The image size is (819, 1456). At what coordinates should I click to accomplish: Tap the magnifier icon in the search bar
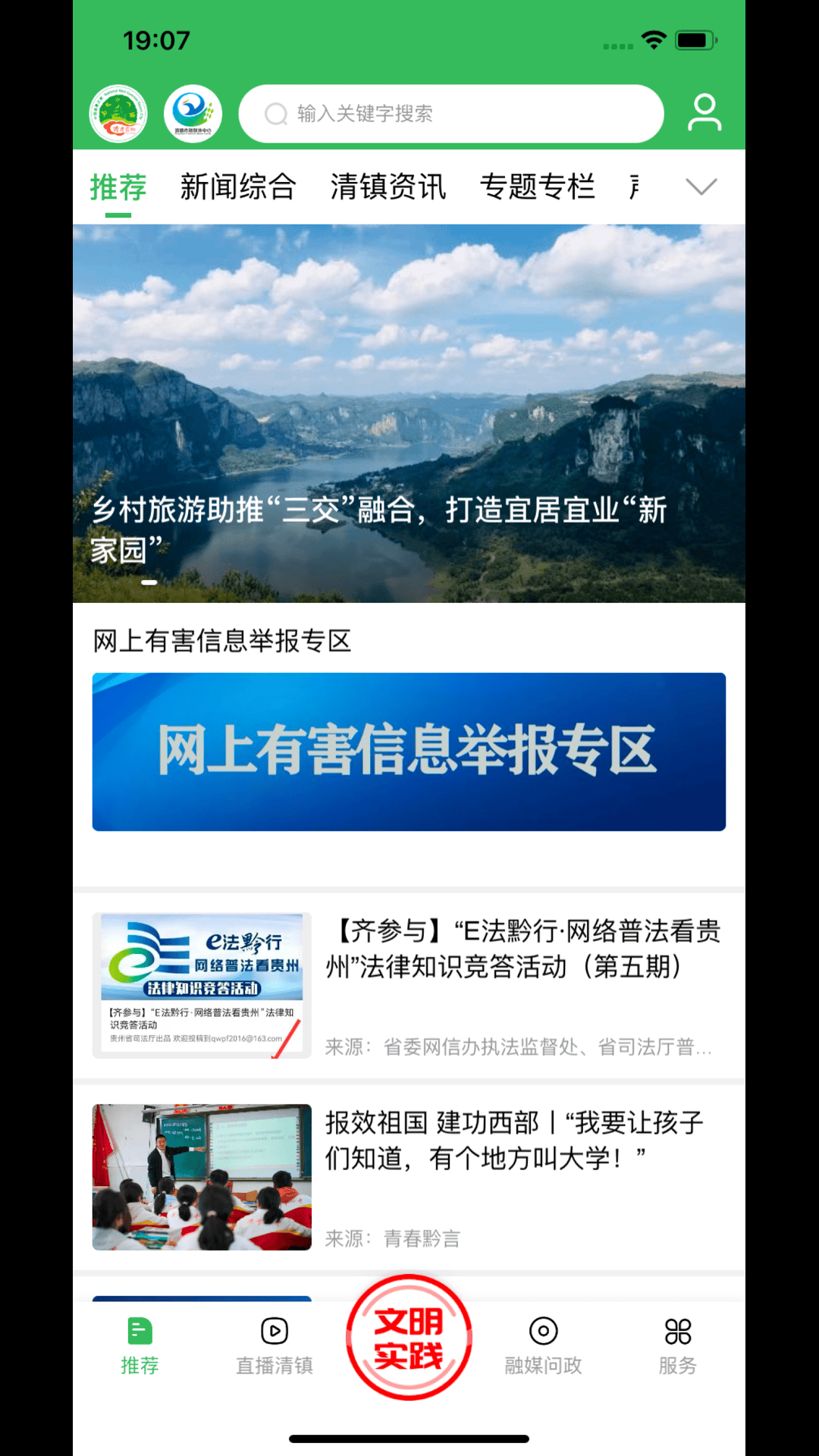275,113
